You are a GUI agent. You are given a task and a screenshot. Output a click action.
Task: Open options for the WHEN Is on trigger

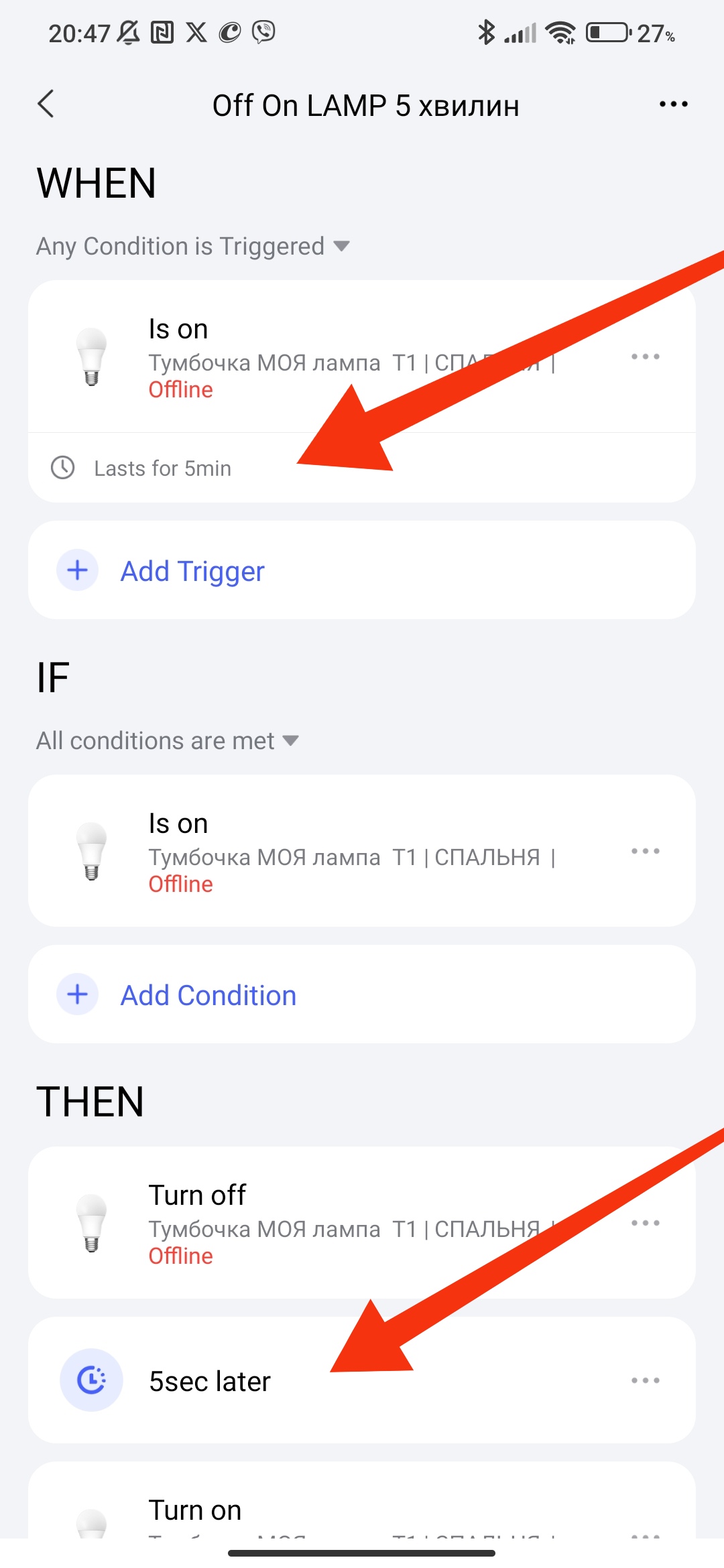[x=645, y=357]
